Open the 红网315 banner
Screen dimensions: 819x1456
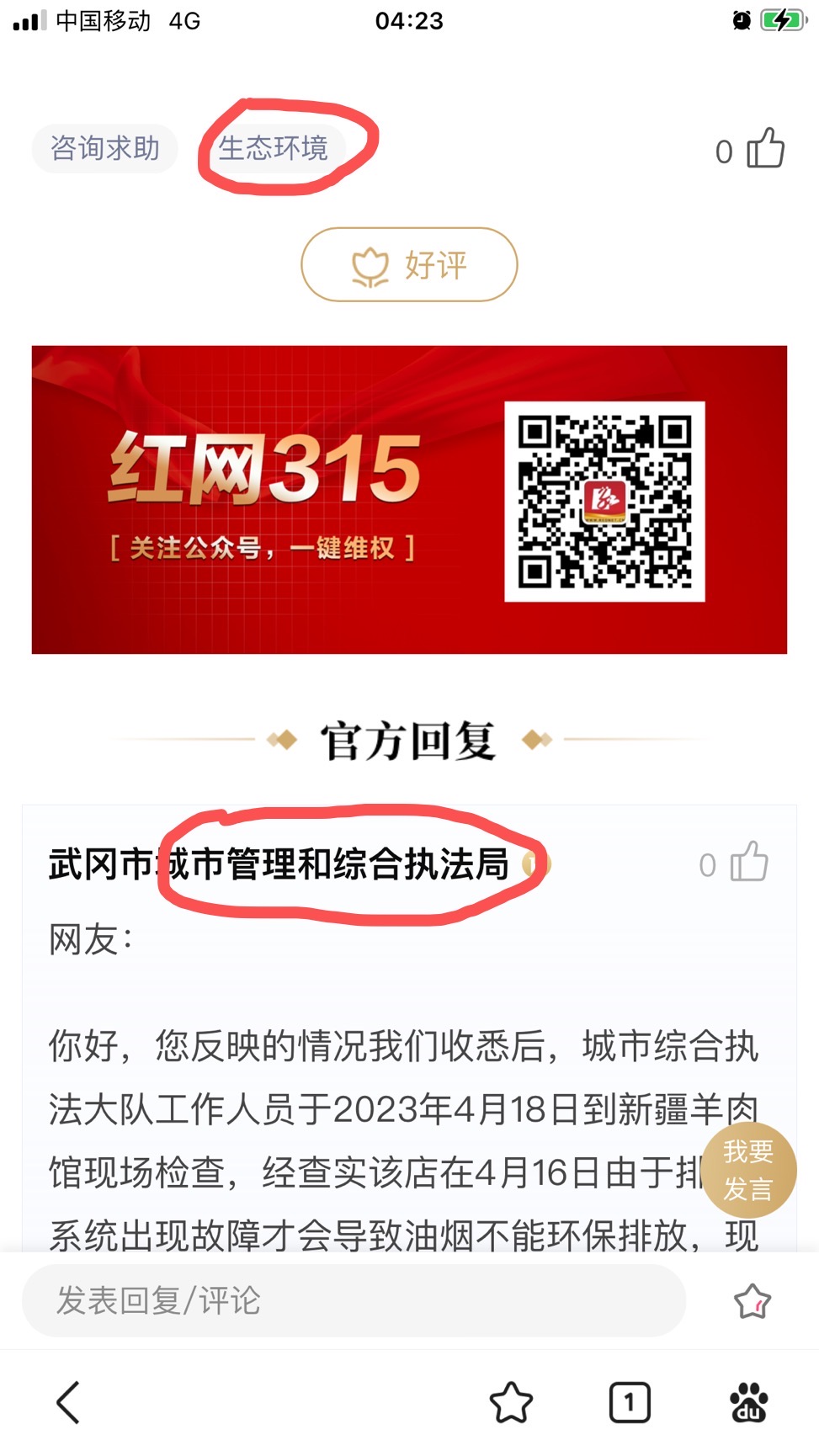[409, 499]
